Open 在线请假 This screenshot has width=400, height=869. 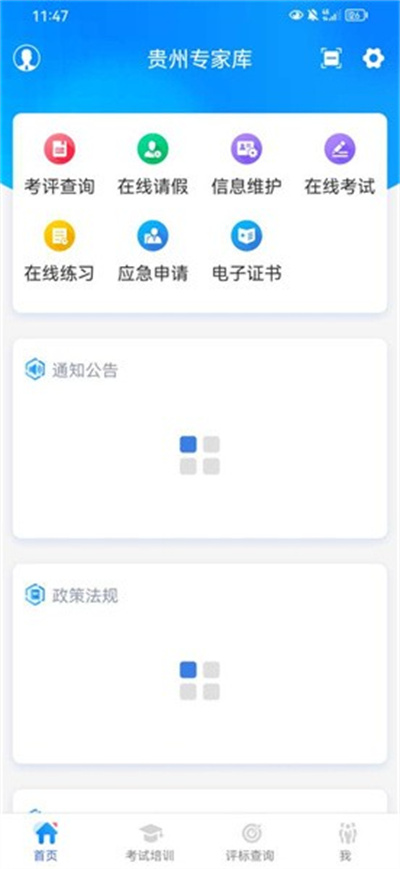(x=153, y=164)
